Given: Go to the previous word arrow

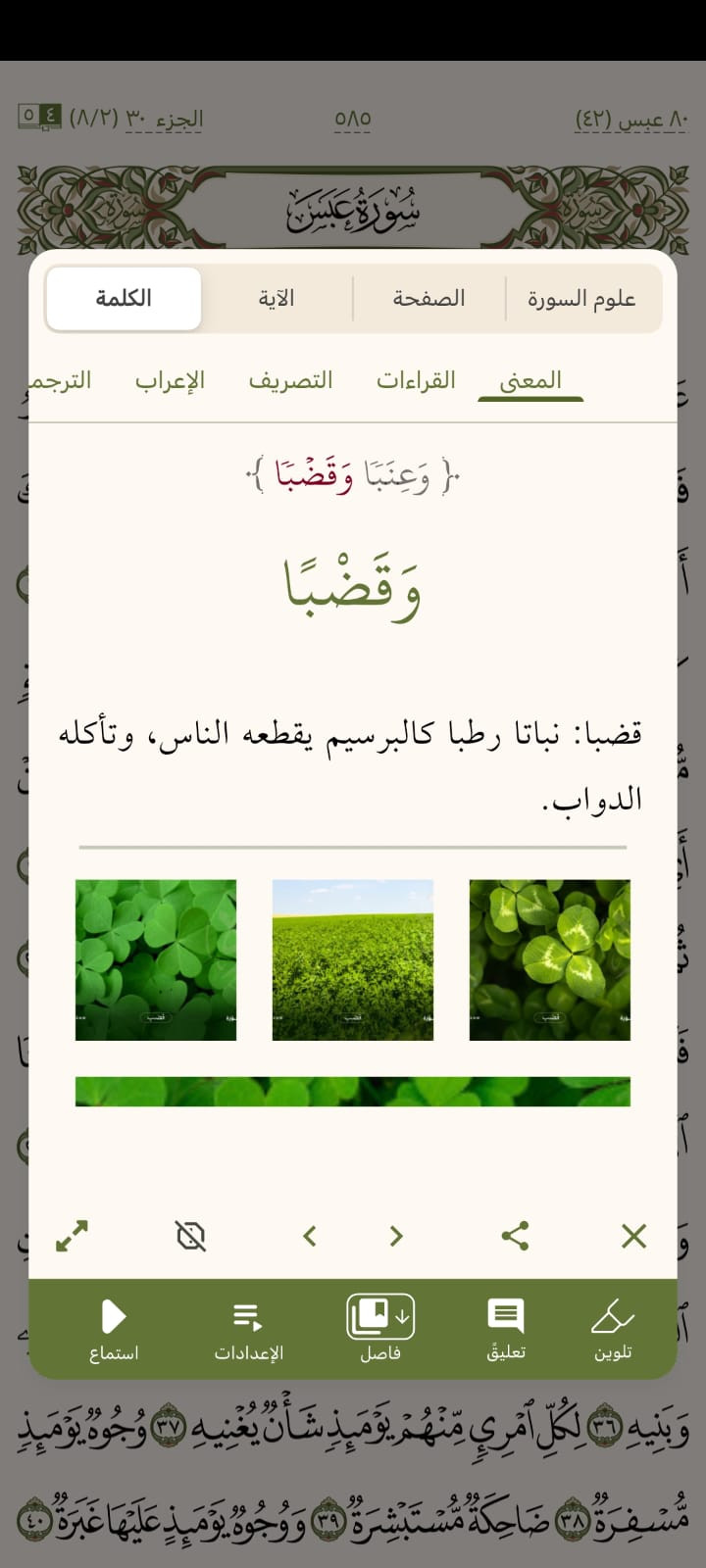Looking at the screenshot, I should coord(396,1236).
